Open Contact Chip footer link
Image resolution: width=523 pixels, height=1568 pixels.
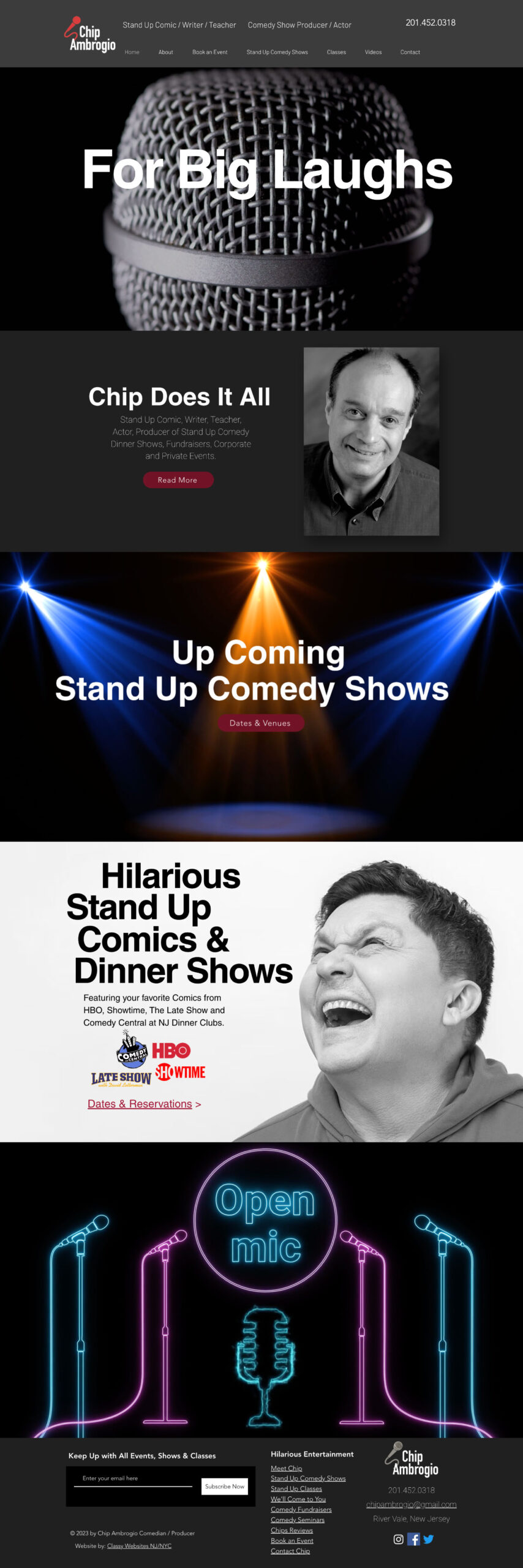click(x=290, y=1551)
